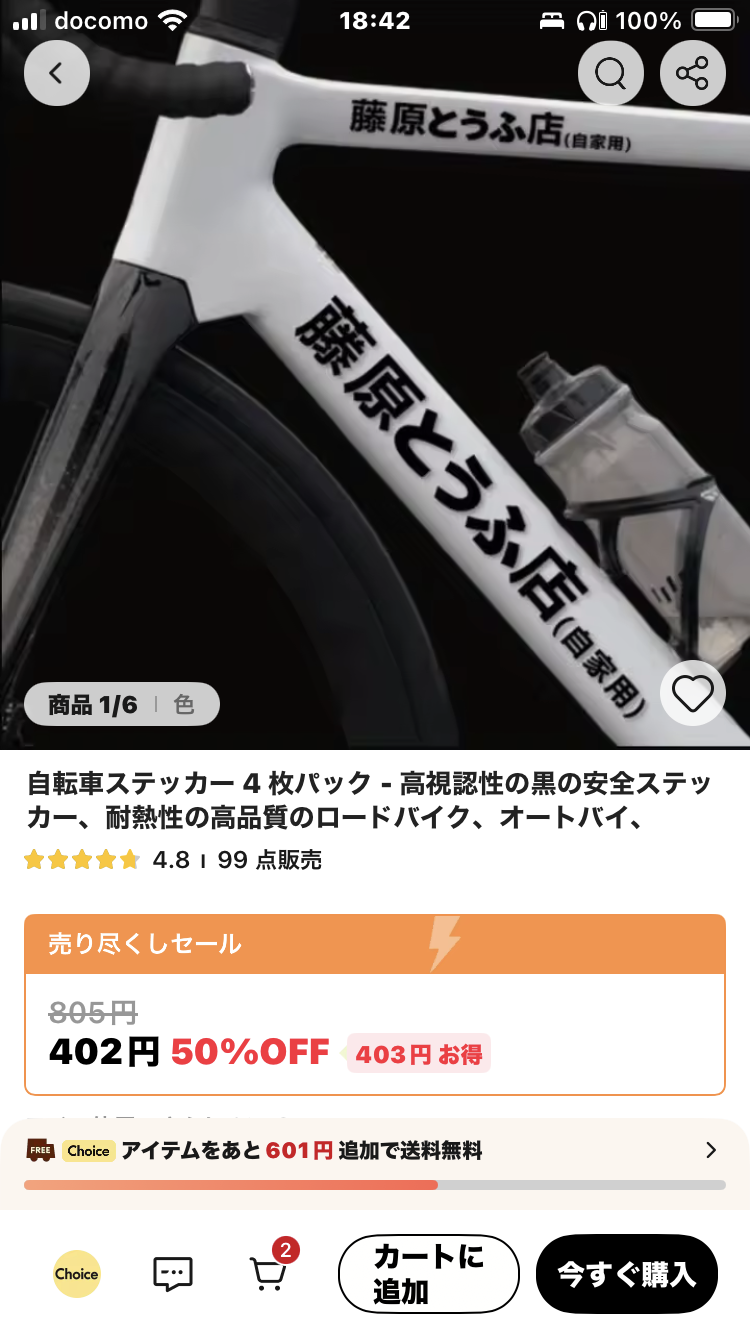Open the search icon at top
The image size is (750, 1334).
click(x=610, y=73)
